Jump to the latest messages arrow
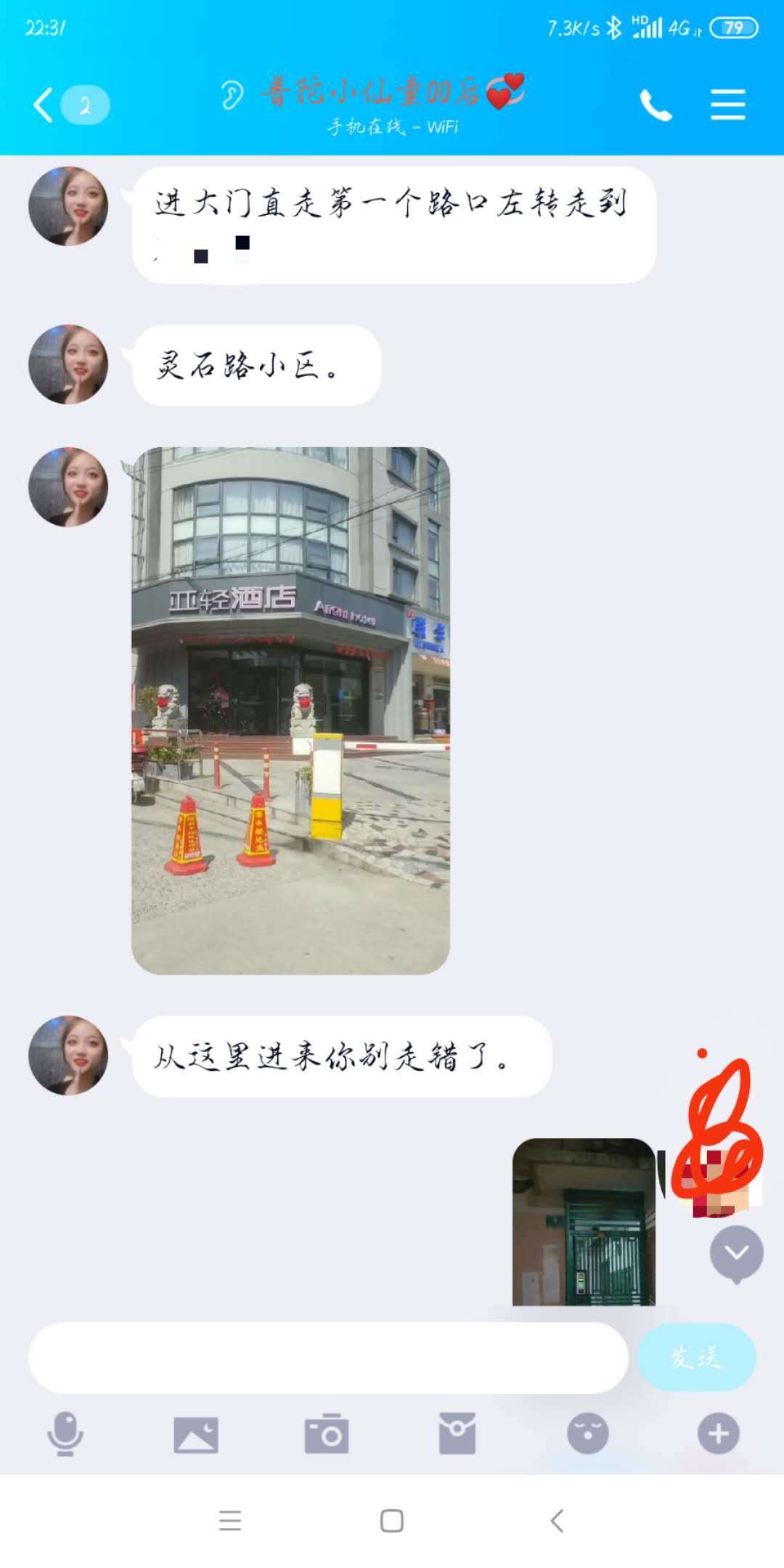Image resolution: width=784 pixels, height=1568 pixels. point(736,1253)
